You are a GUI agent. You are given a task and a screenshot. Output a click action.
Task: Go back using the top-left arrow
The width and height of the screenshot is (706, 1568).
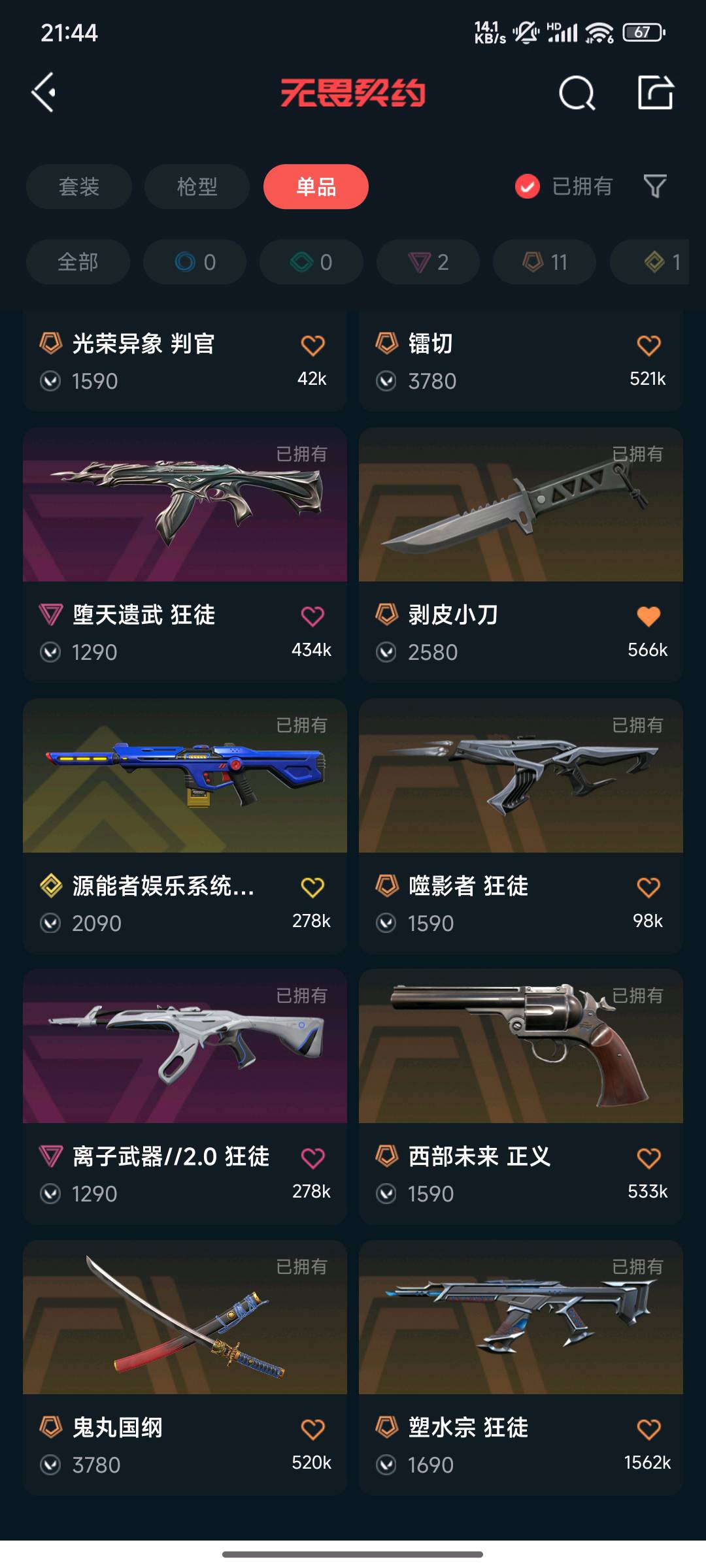click(44, 92)
